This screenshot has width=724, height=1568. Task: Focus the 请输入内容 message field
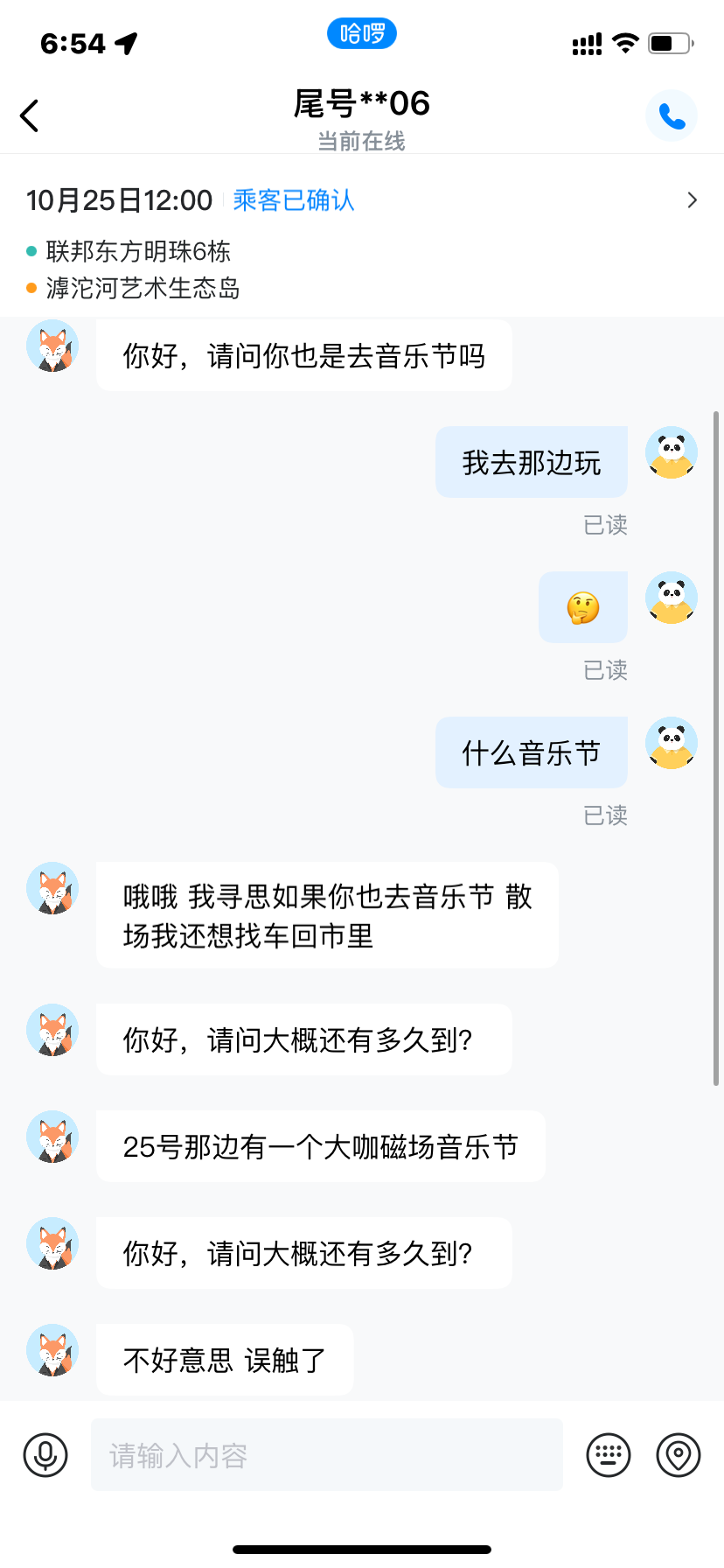(326, 1455)
